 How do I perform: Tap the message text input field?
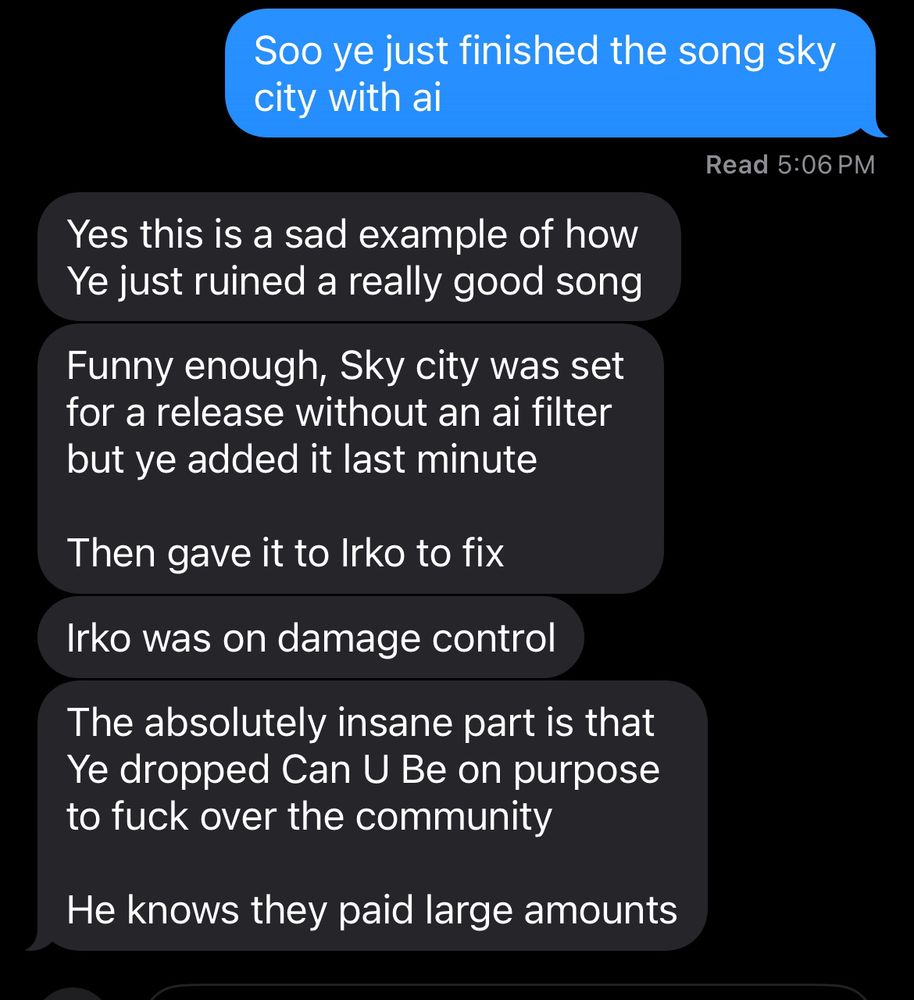[x=500, y=993]
